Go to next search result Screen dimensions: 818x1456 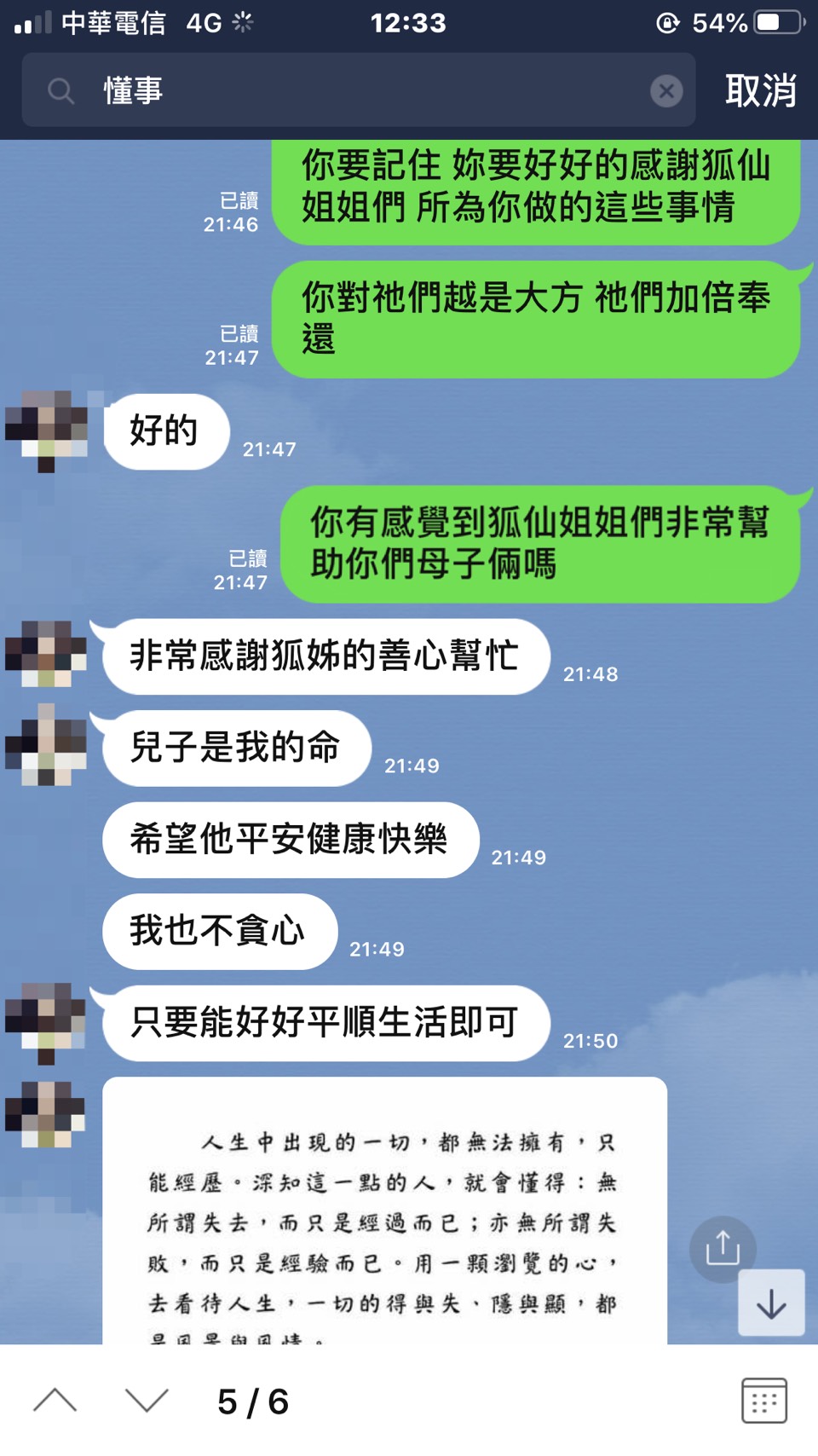click(x=147, y=1401)
